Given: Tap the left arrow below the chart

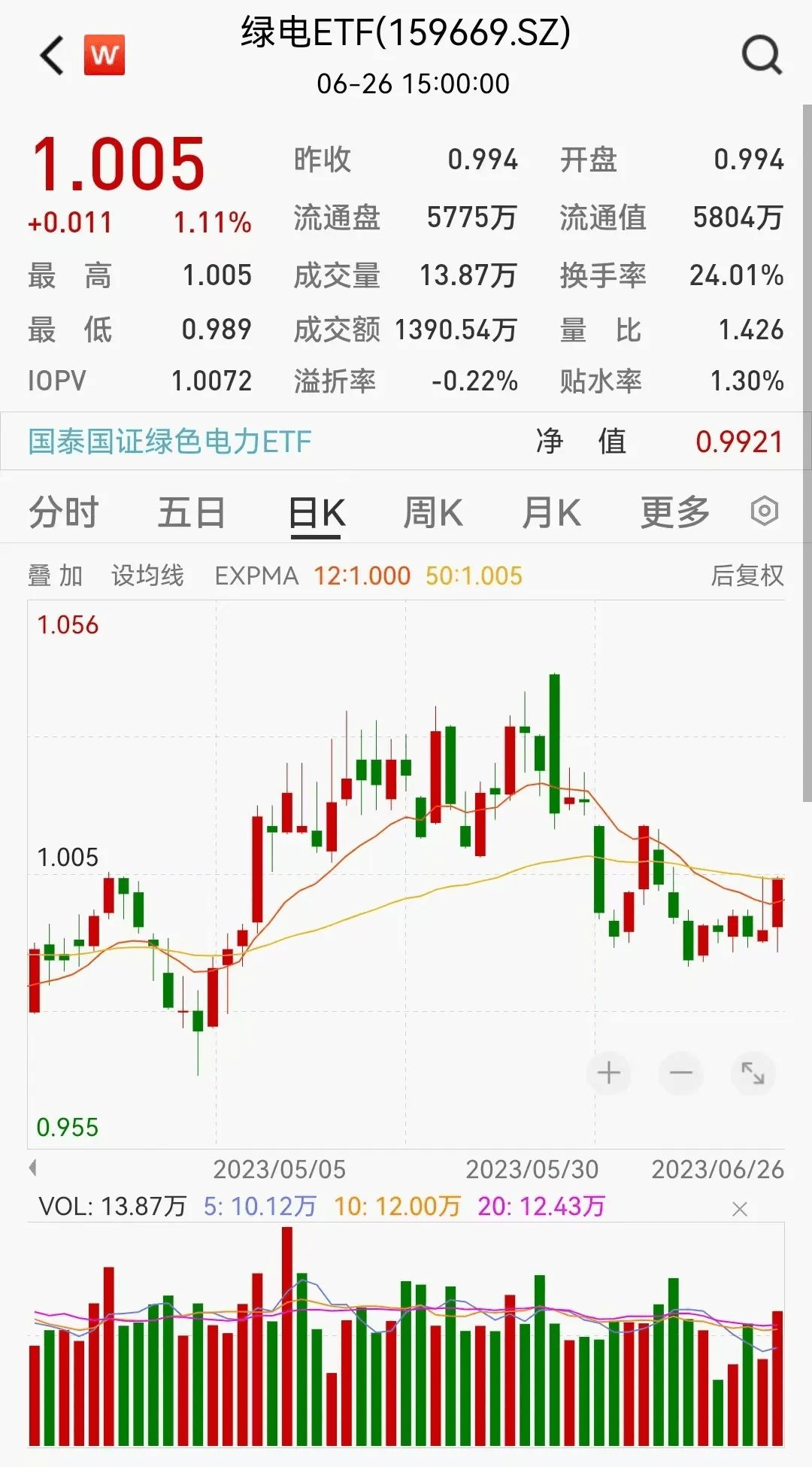Looking at the screenshot, I should [x=33, y=1168].
